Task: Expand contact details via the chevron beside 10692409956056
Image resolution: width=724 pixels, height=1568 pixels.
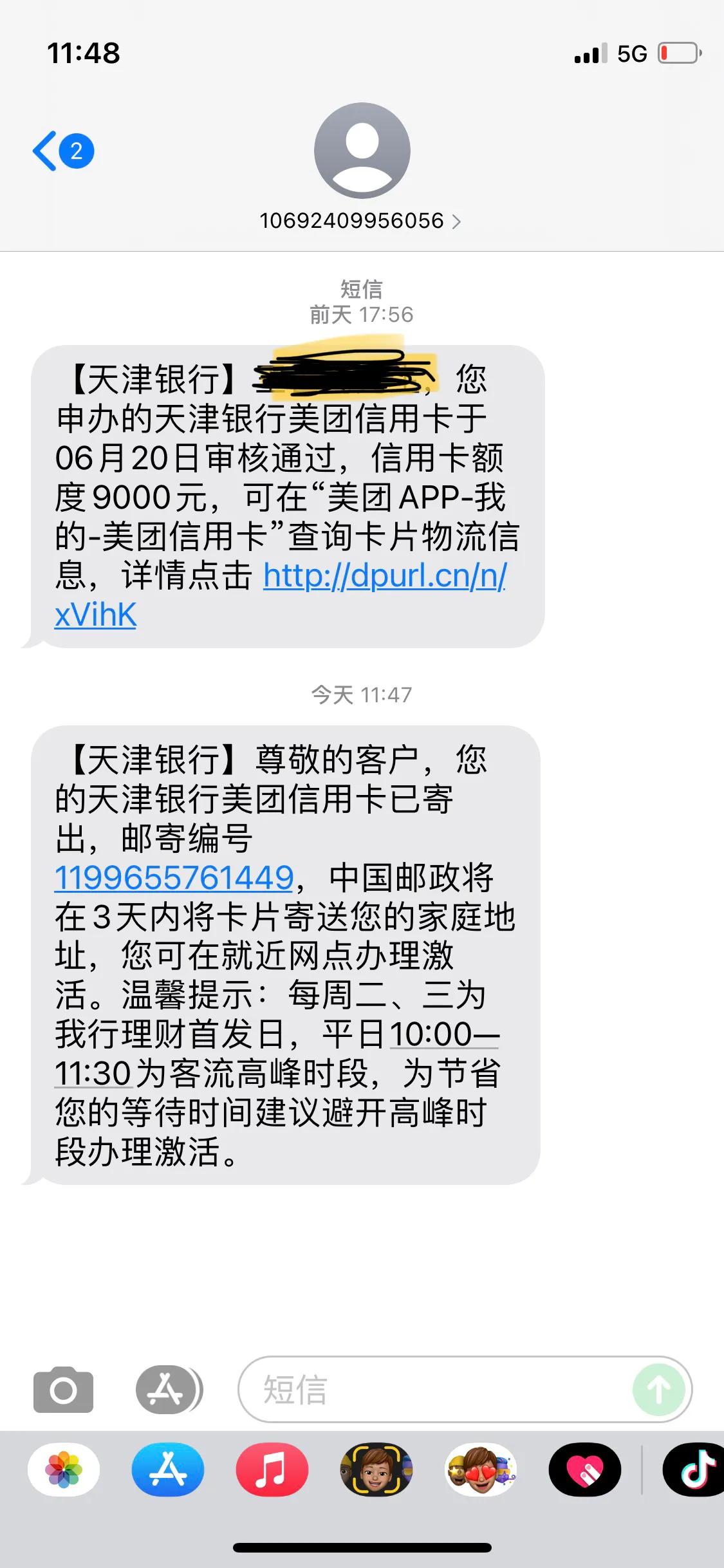Action: (x=458, y=221)
